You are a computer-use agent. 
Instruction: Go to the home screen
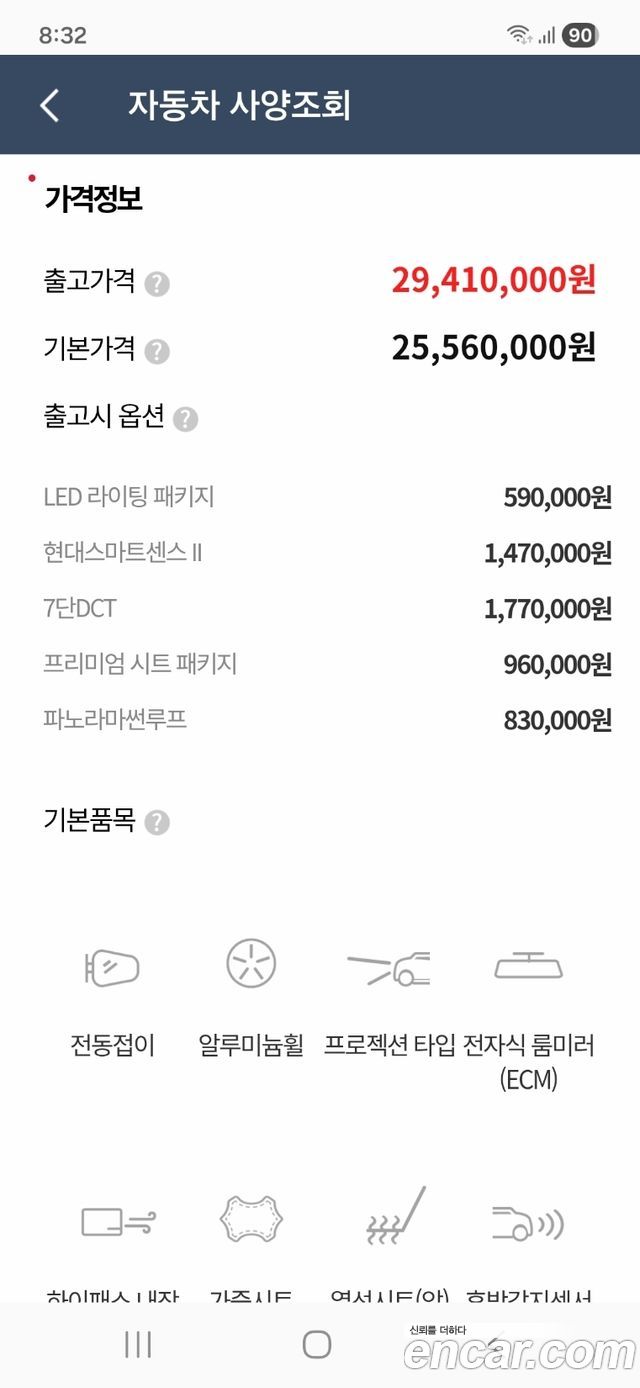click(x=317, y=1345)
